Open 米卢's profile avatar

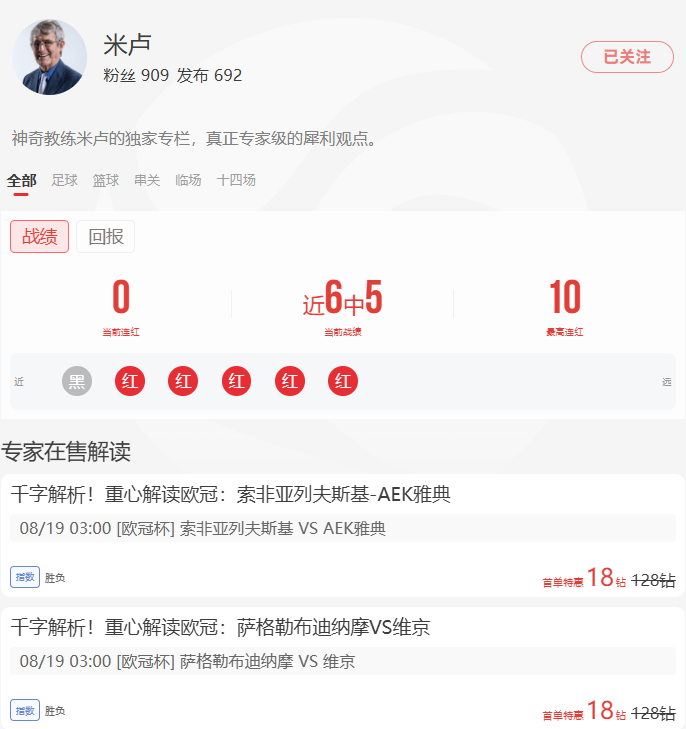point(49,57)
